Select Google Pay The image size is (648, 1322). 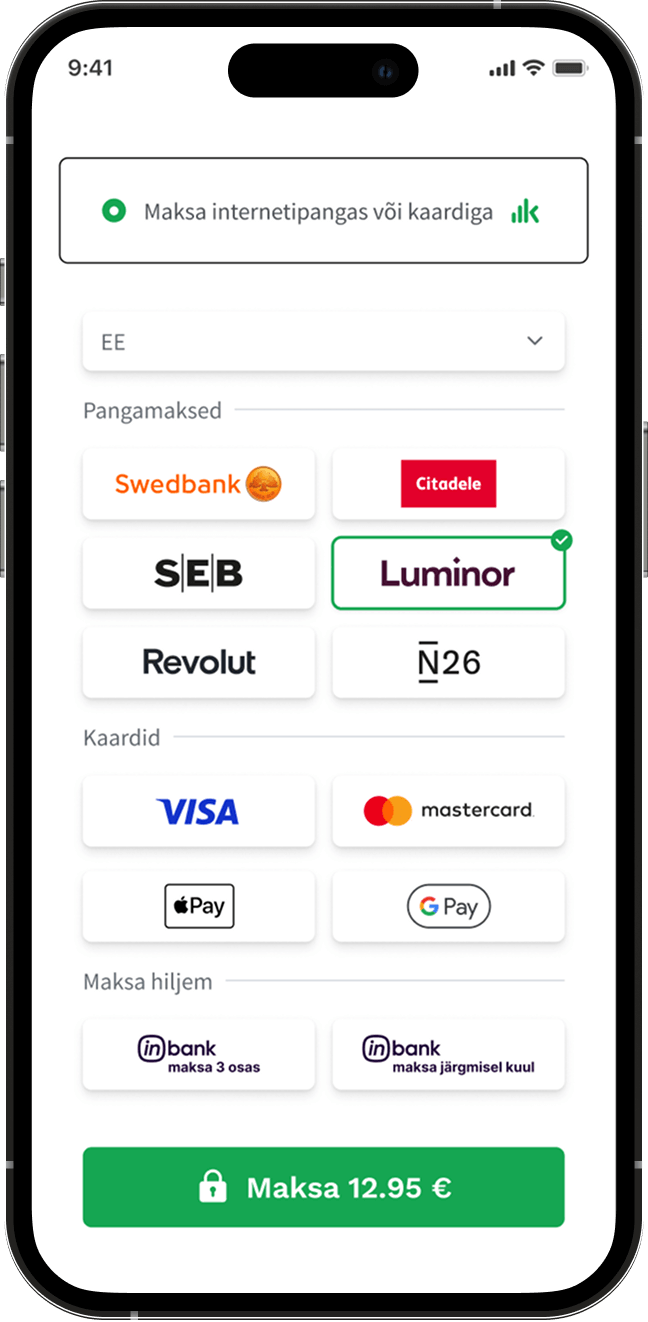point(448,906)
